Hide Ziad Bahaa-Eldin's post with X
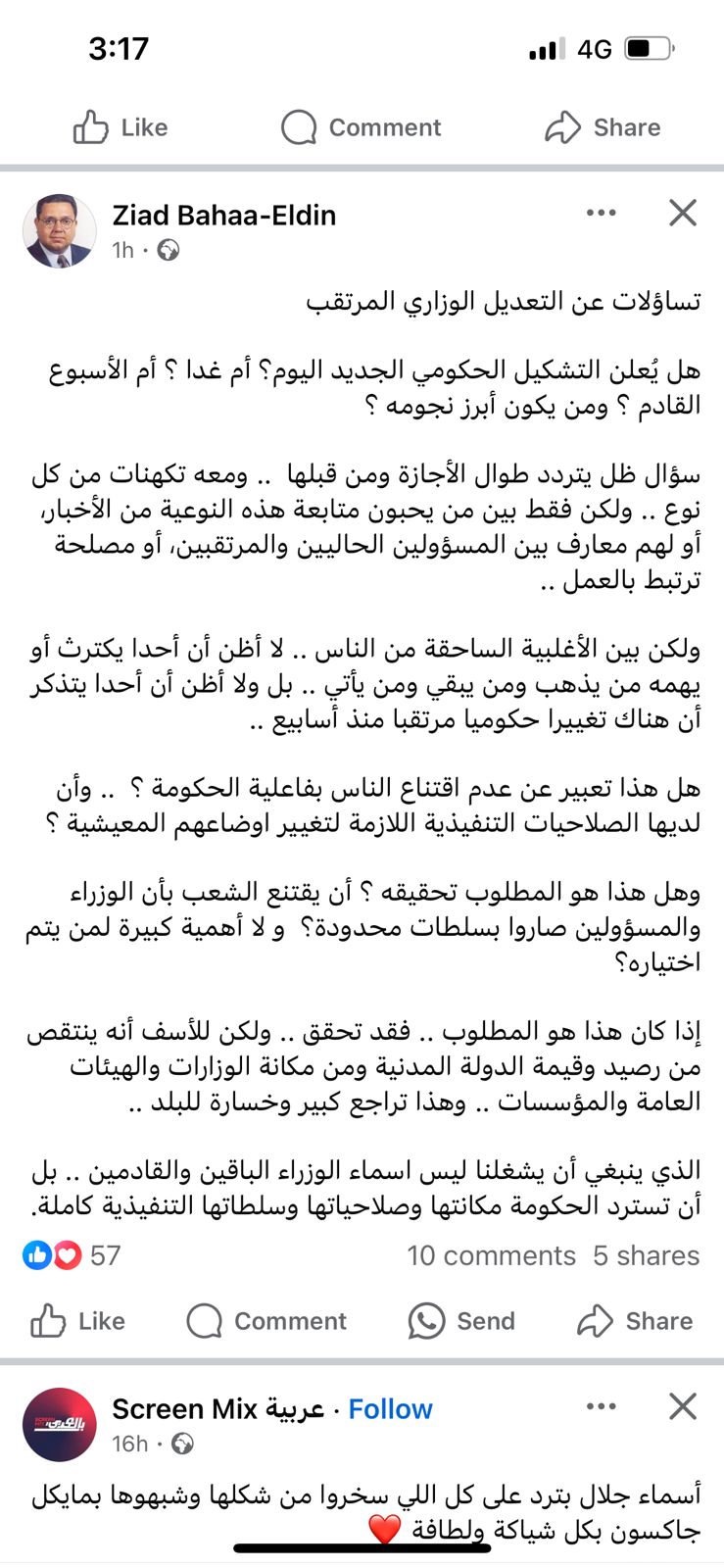 point(682,213)
